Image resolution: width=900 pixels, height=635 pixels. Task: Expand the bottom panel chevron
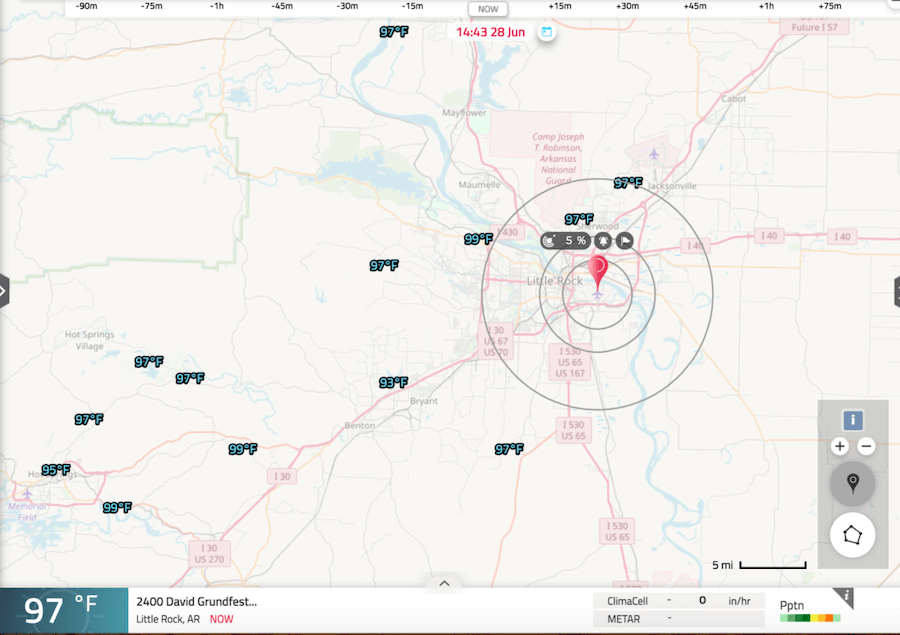445,583
